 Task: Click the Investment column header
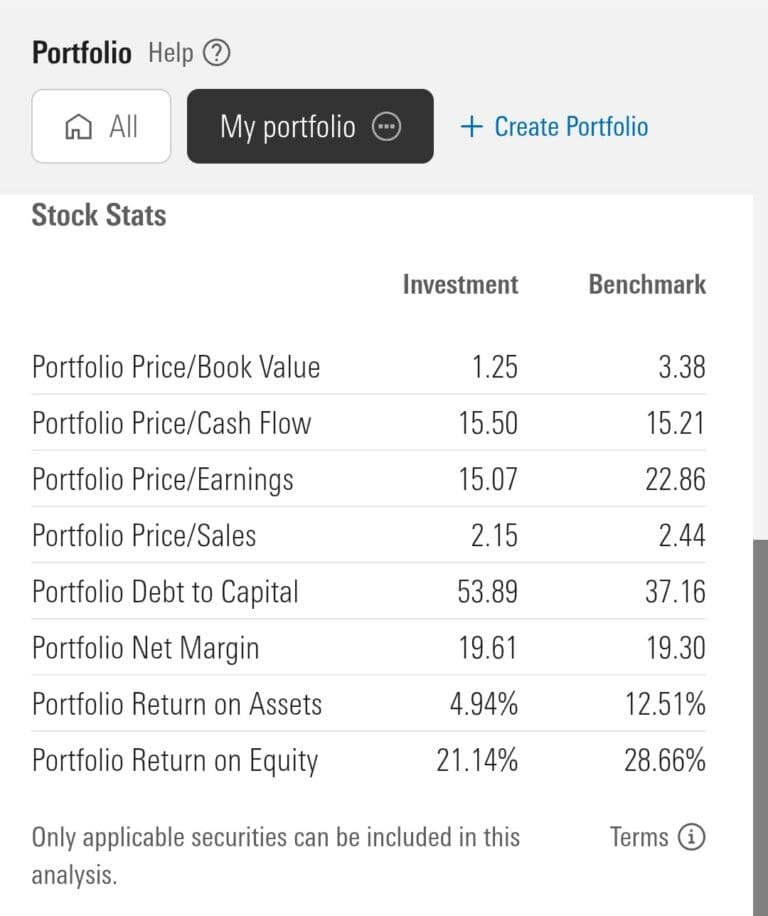click(460, 285)
